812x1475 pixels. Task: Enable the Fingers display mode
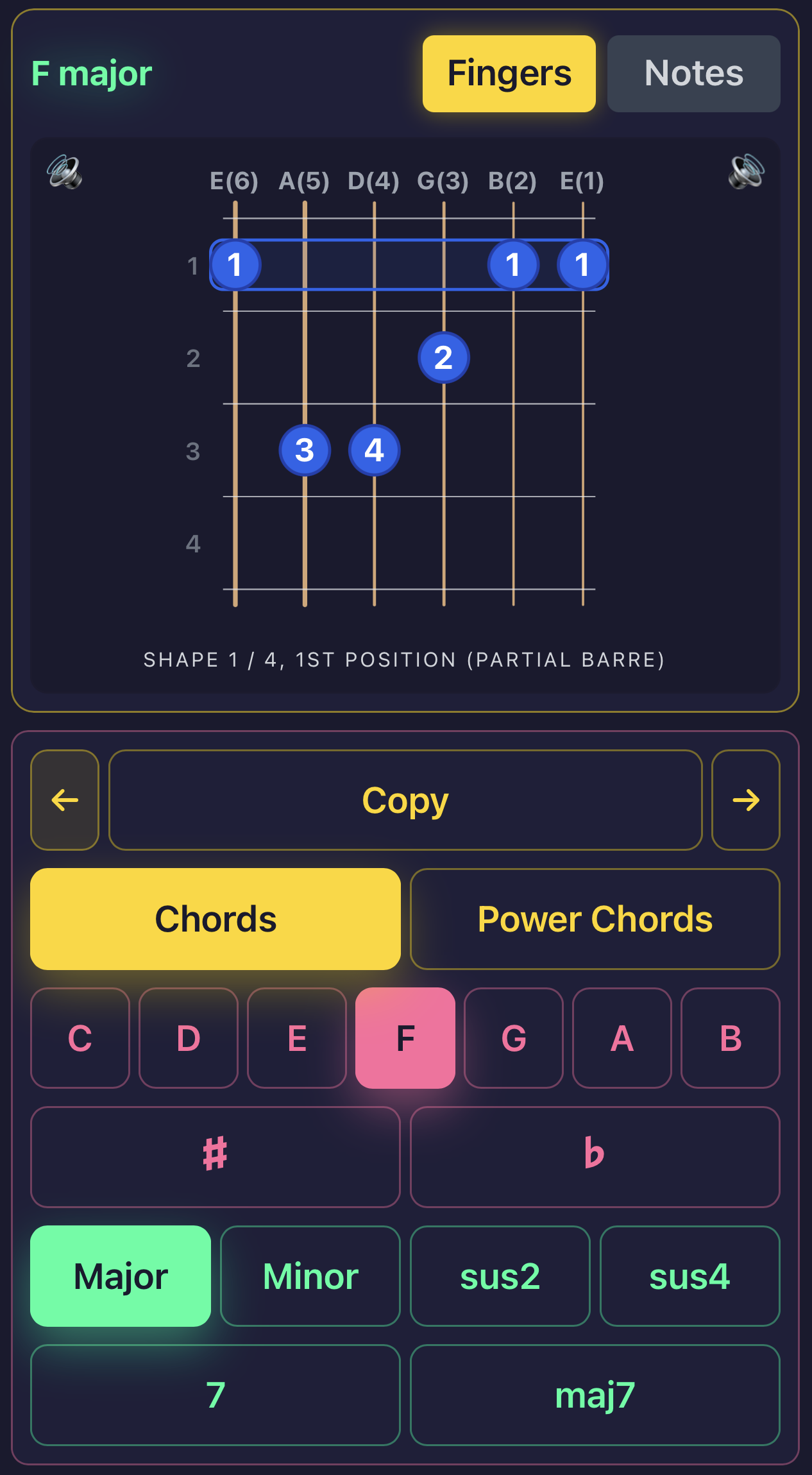tap(508, 73)
